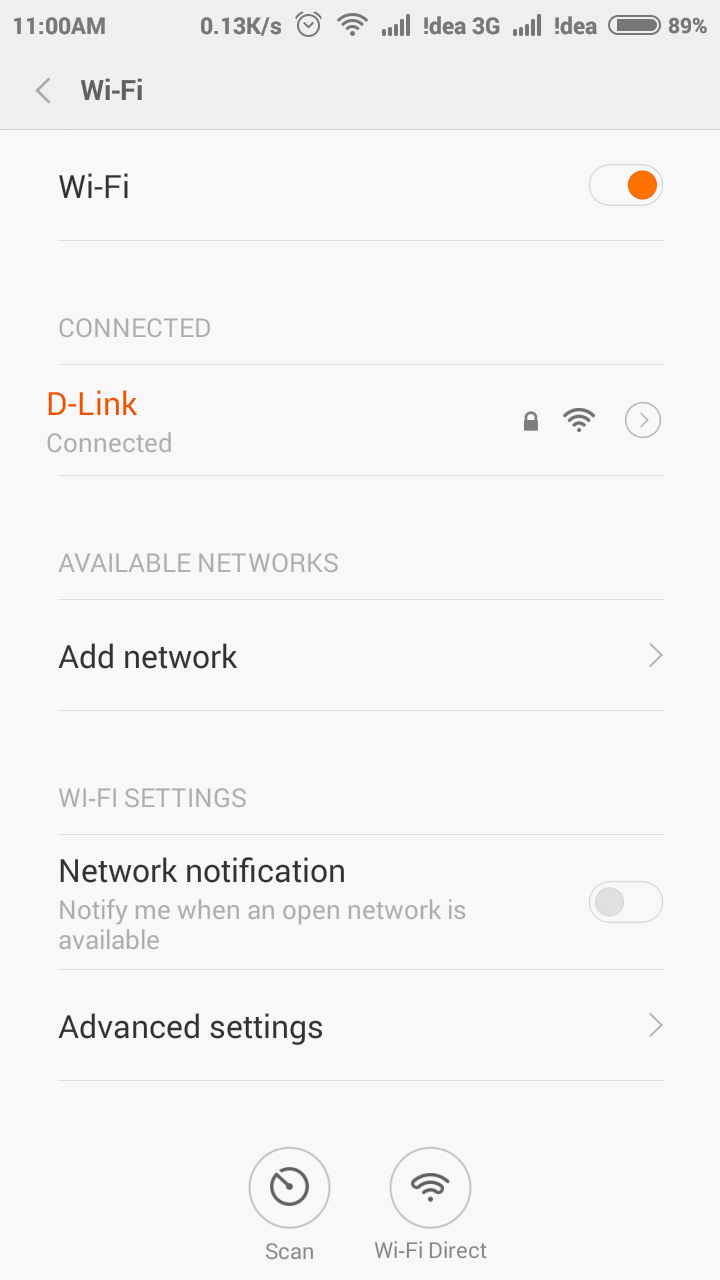Viewport: 720px width, 1280px height.
Task: Enable Network notification toggle
Action: (626, 902)
